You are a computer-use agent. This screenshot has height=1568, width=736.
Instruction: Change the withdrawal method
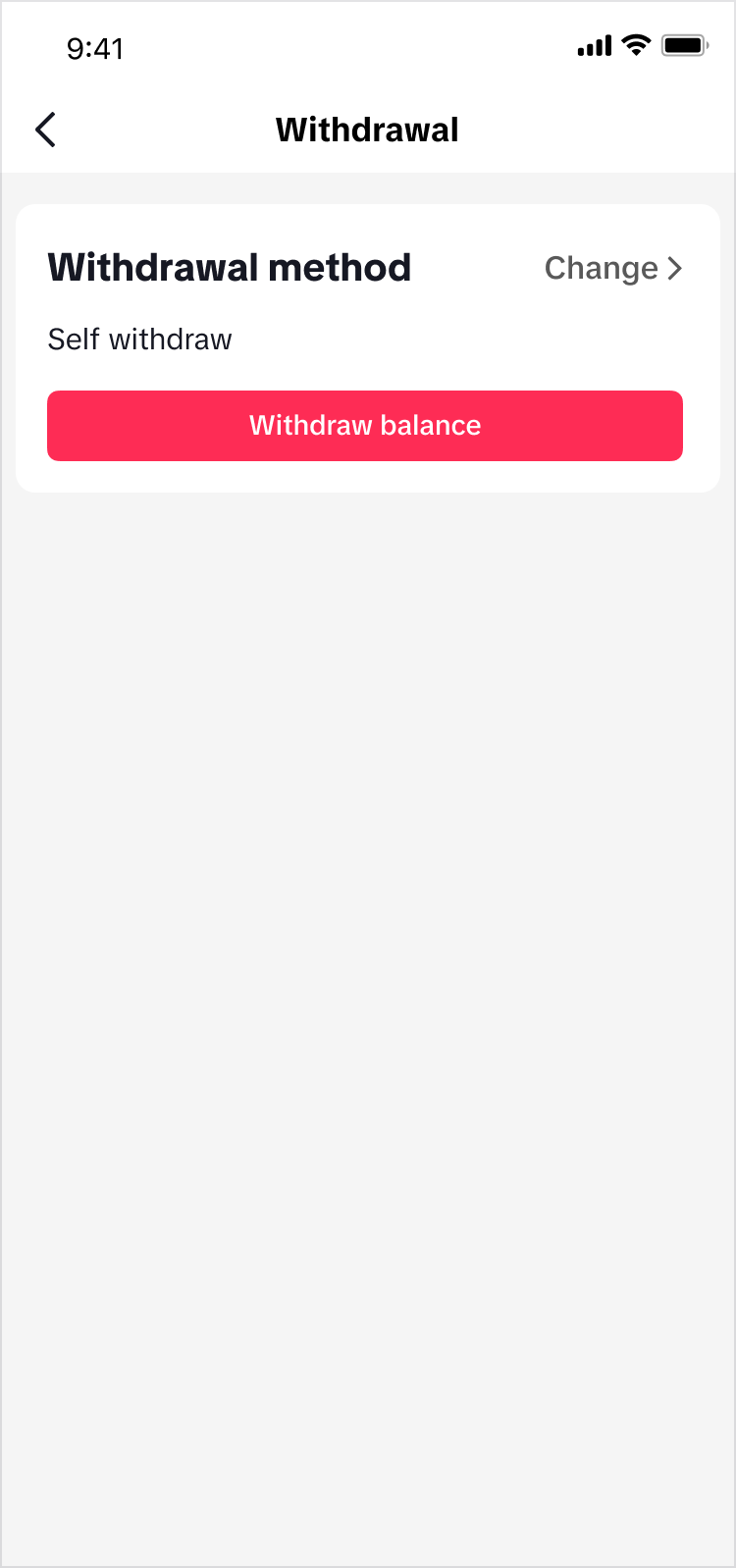612,268
